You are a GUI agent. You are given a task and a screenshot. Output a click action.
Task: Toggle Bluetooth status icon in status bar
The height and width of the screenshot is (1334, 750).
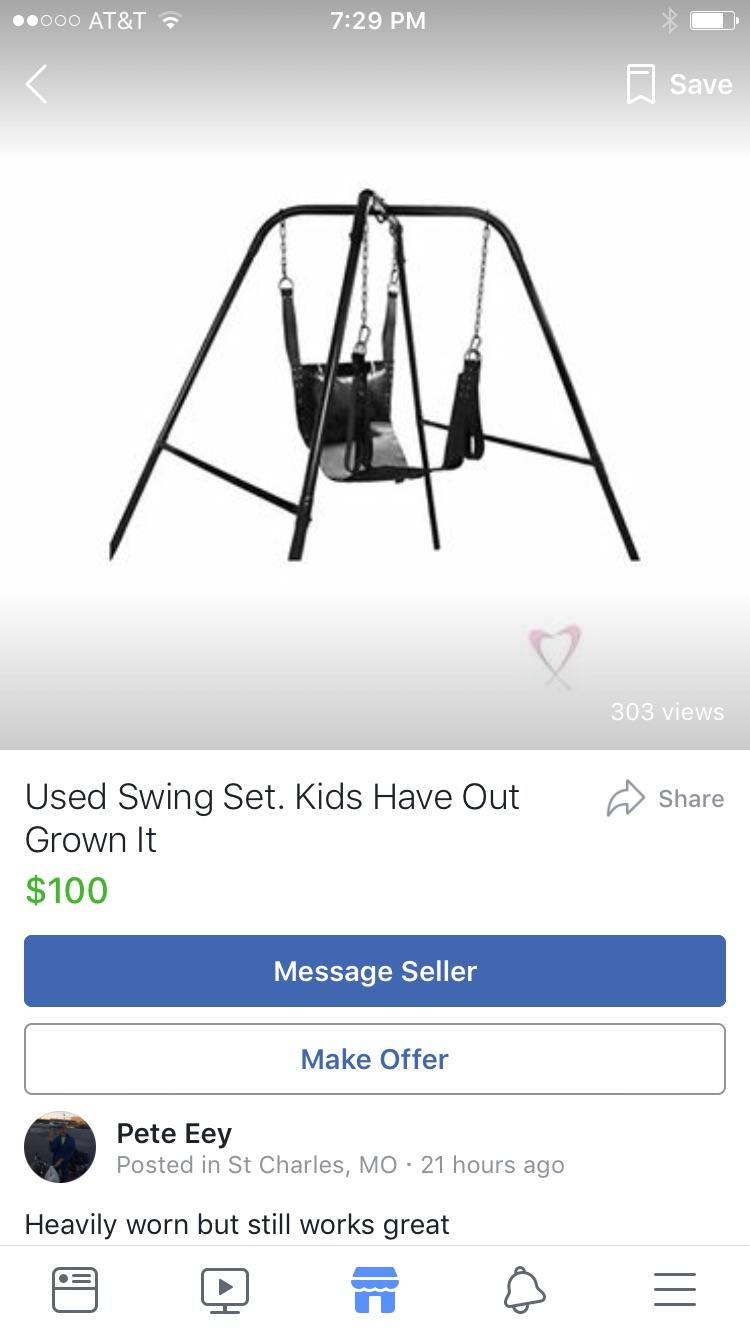tap(671, 19)
